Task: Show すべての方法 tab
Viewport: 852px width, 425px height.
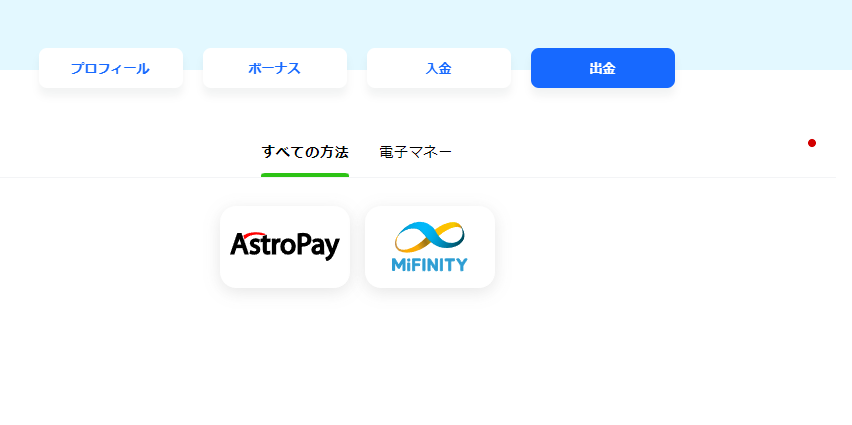Action: tap(305, 153)
